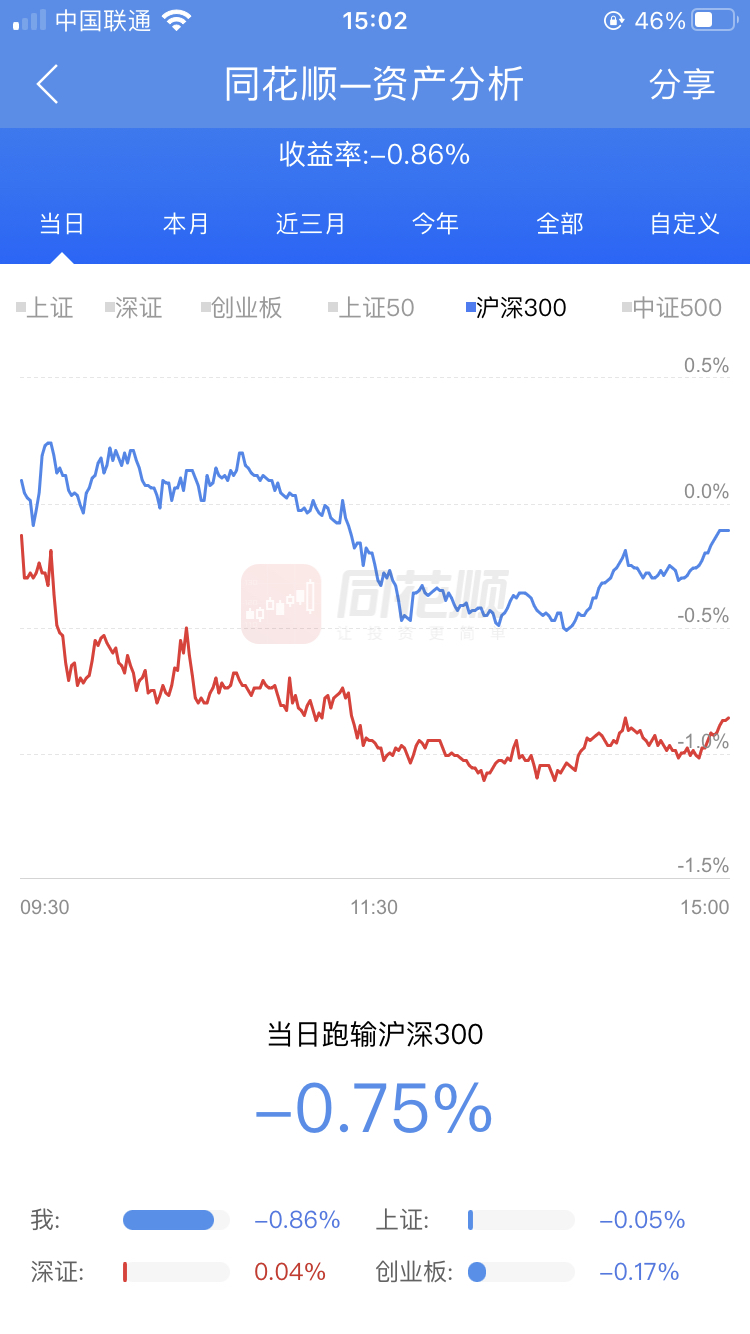Screen dimensions: 750x1334
Task: Switch benchmark to 创业板
Action: tap(241, 308)
